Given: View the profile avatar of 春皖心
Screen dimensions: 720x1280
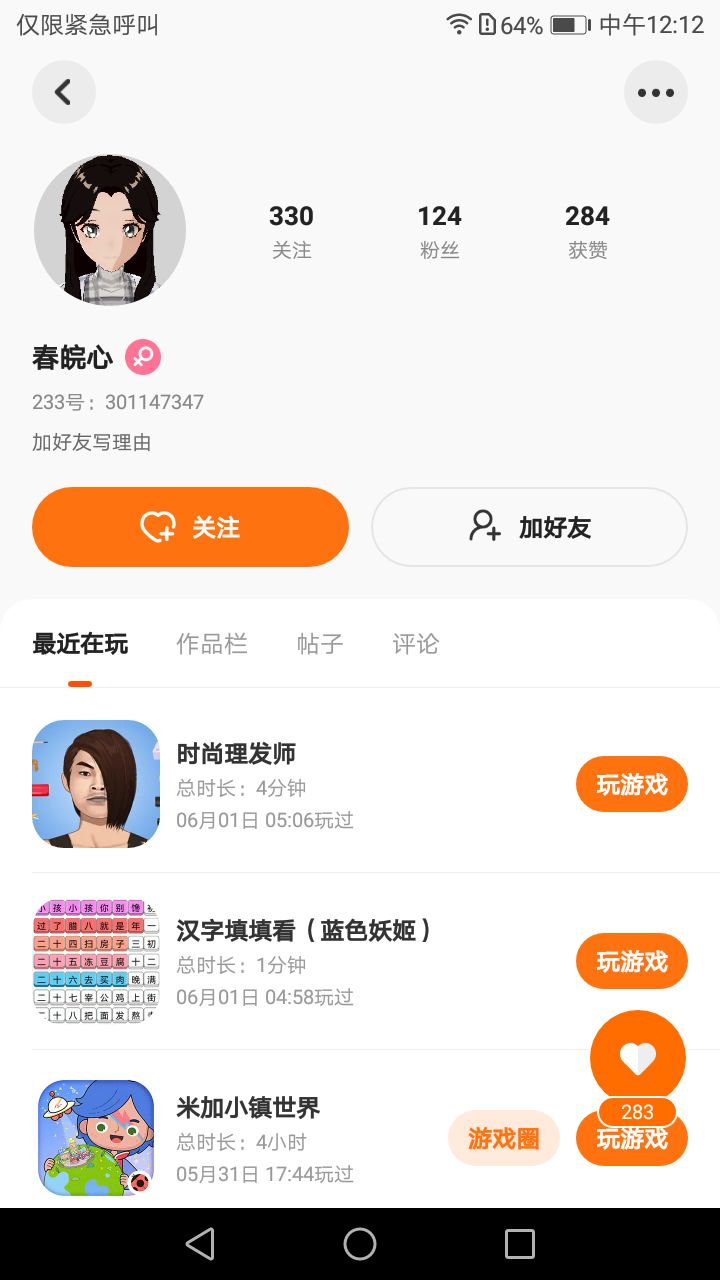Looking at the screenshot, I should (x=110, y=230).
